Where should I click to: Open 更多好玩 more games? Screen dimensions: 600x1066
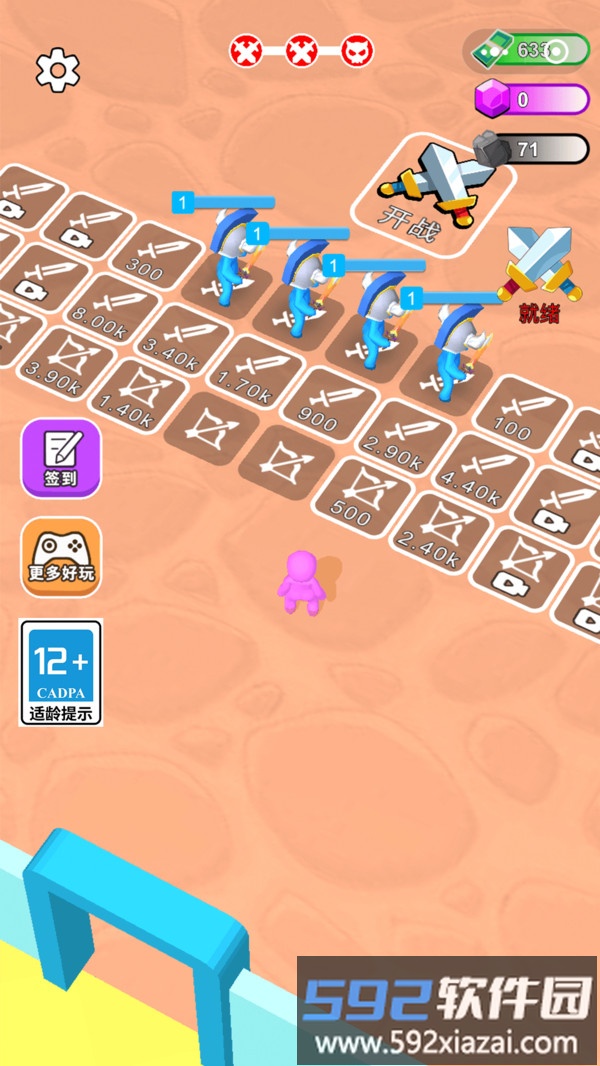click(61, 556)
